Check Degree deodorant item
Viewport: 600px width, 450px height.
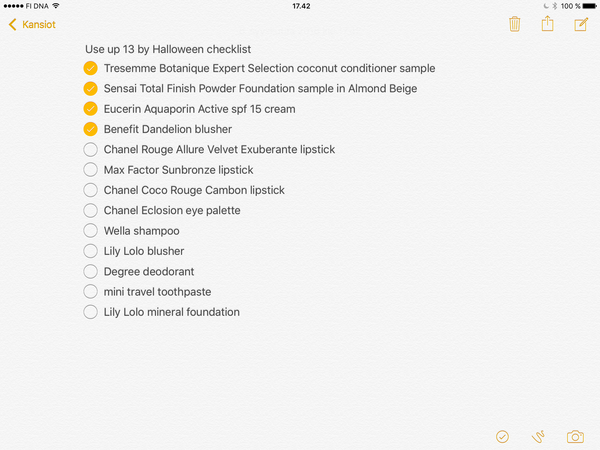coord(91,271)
